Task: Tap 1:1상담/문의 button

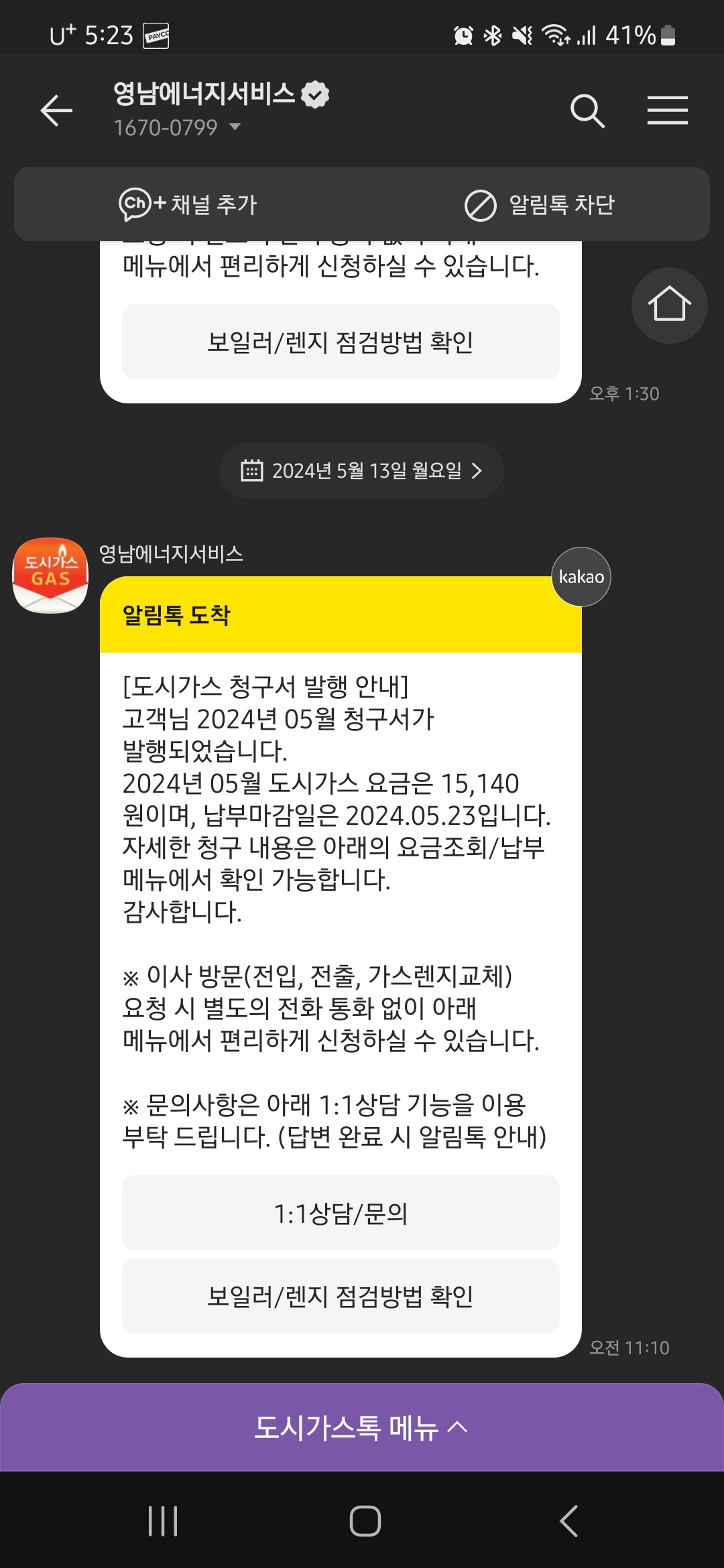Action: [341, 1214]
